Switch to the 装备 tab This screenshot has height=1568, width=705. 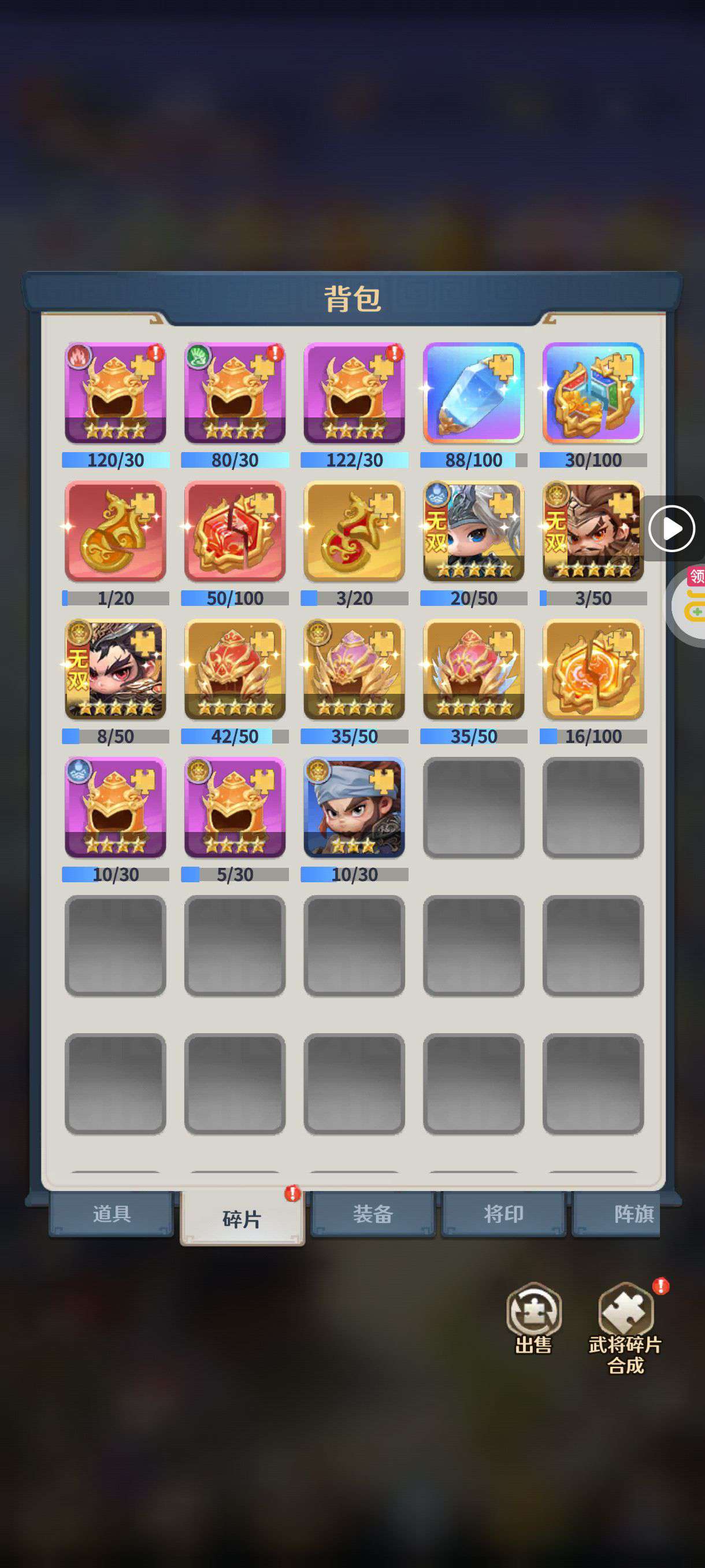pyautogui.click(x=372, y=1214)
